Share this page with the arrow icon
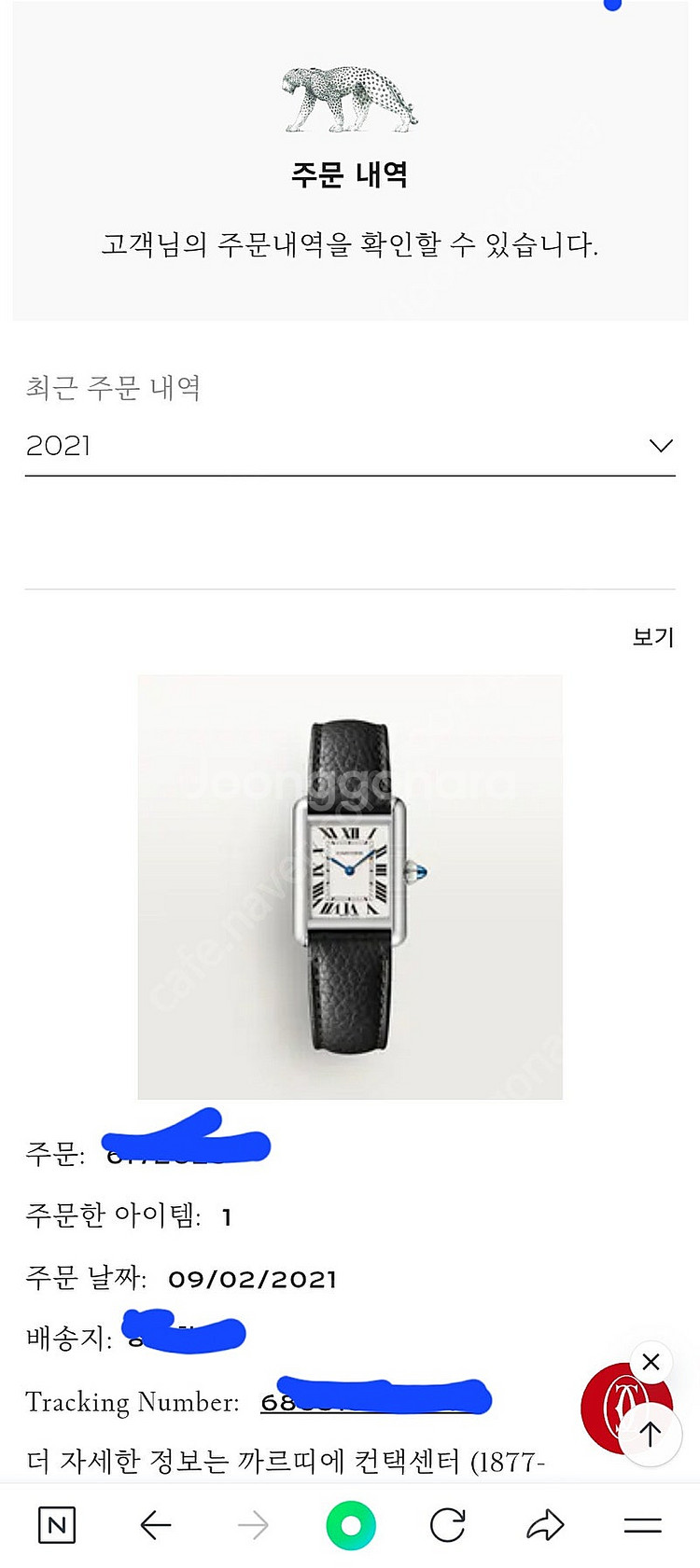 (x=545, y=1526)
